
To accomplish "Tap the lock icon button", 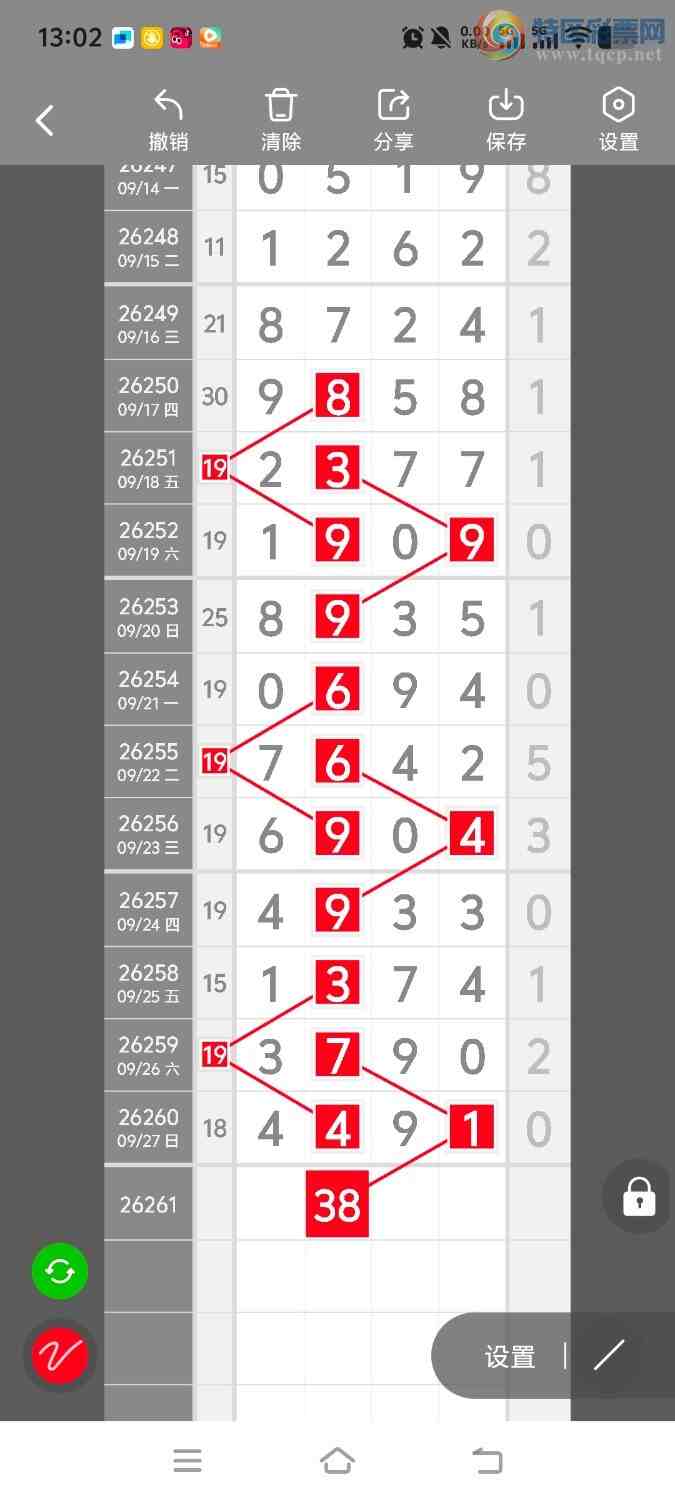I will point(639,1196).
